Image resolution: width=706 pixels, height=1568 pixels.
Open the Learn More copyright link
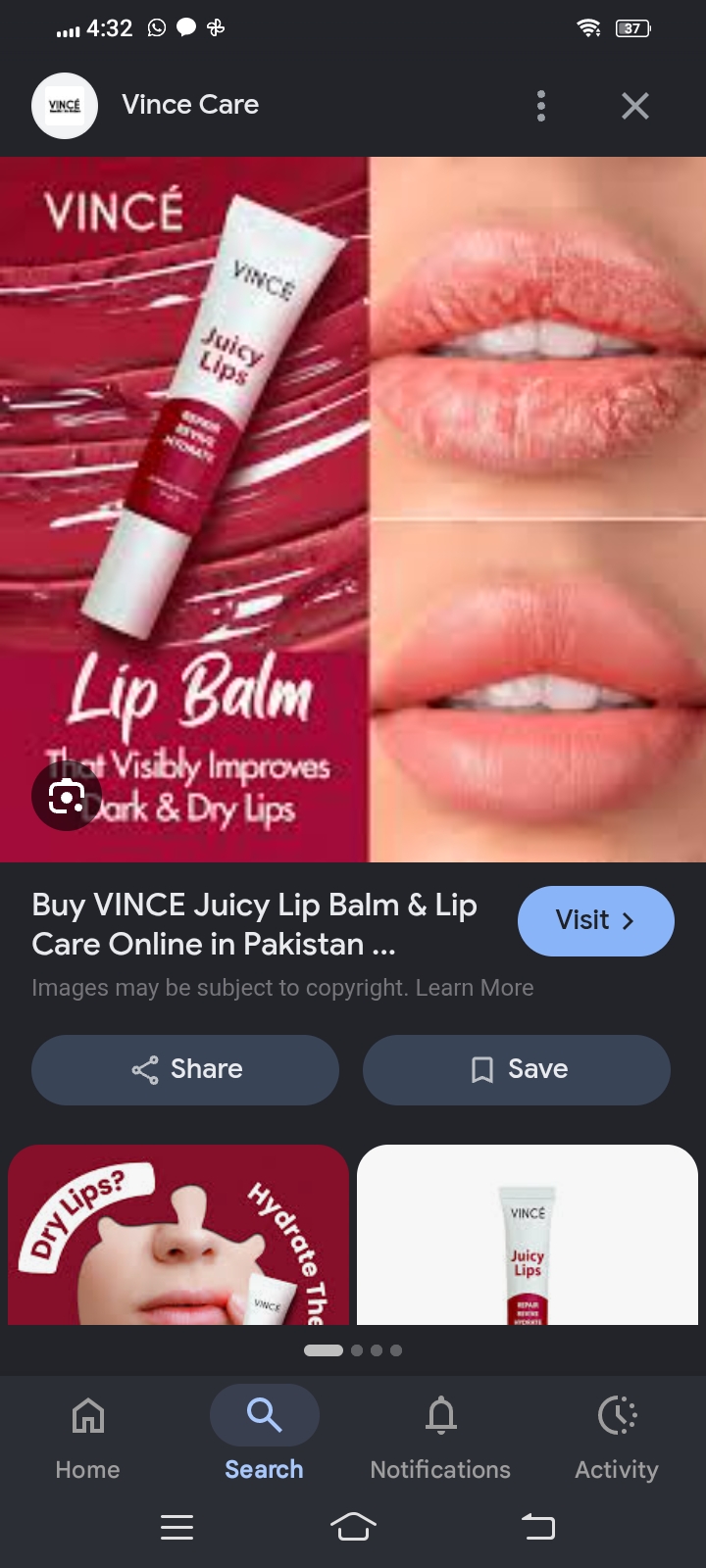[x=475, y=988]
